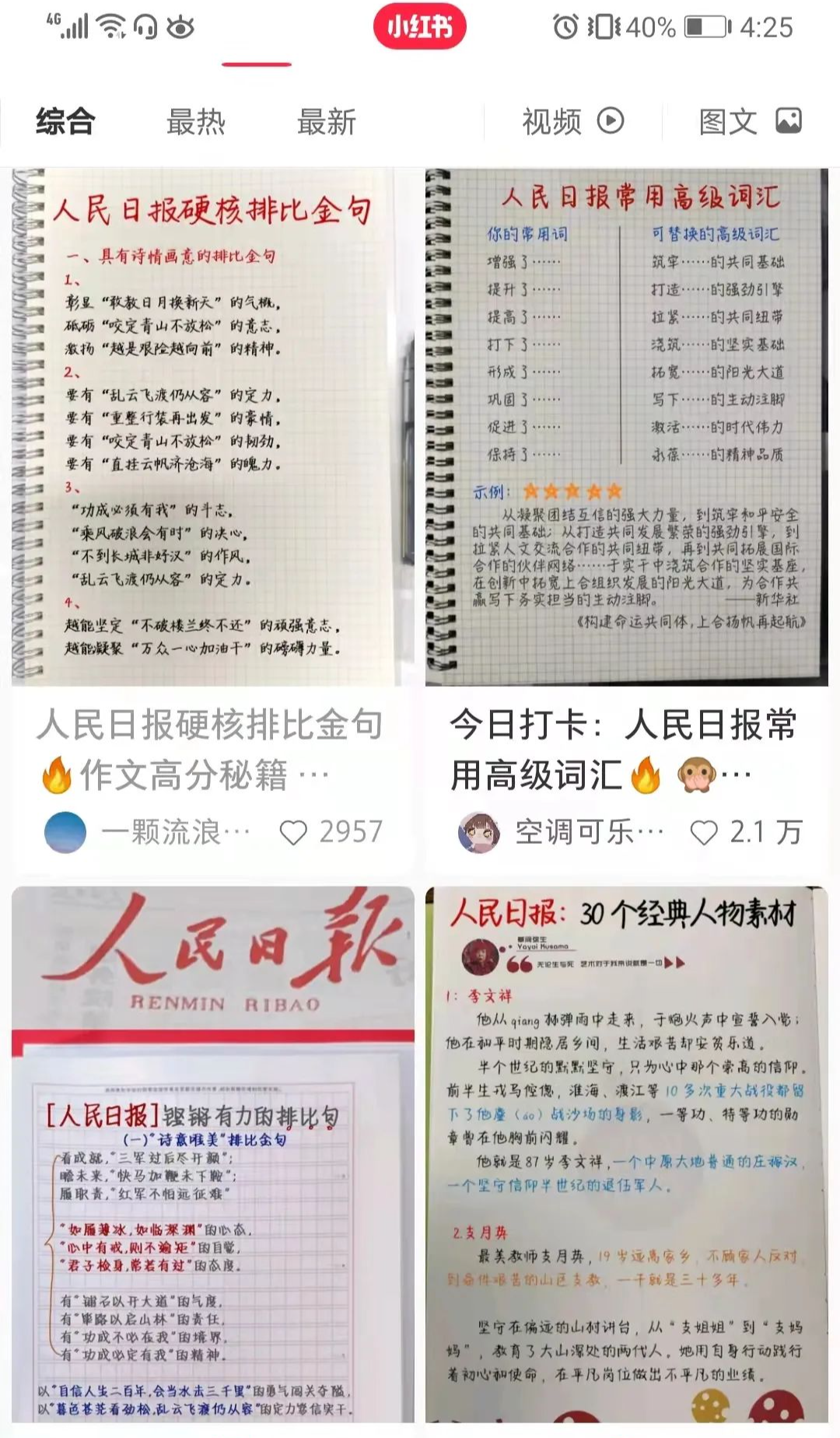Select the 最新 tab
This screenshot has width=840, height=1438.
326,122
